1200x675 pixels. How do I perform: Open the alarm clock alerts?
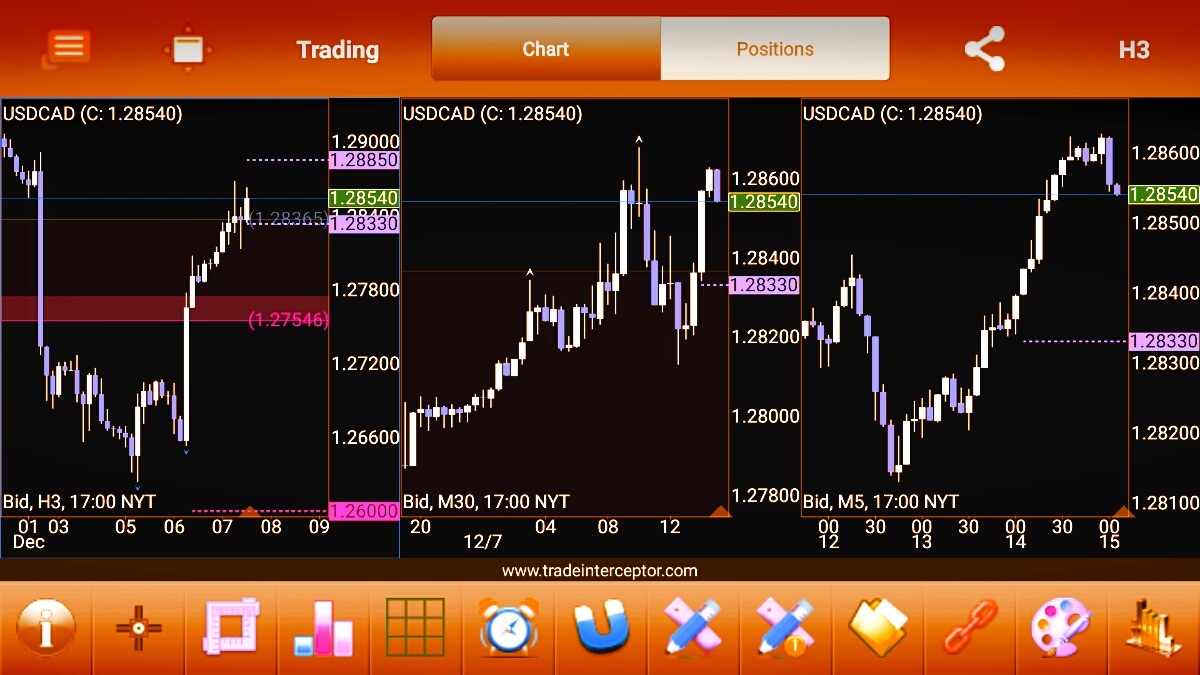pos(509,628)
